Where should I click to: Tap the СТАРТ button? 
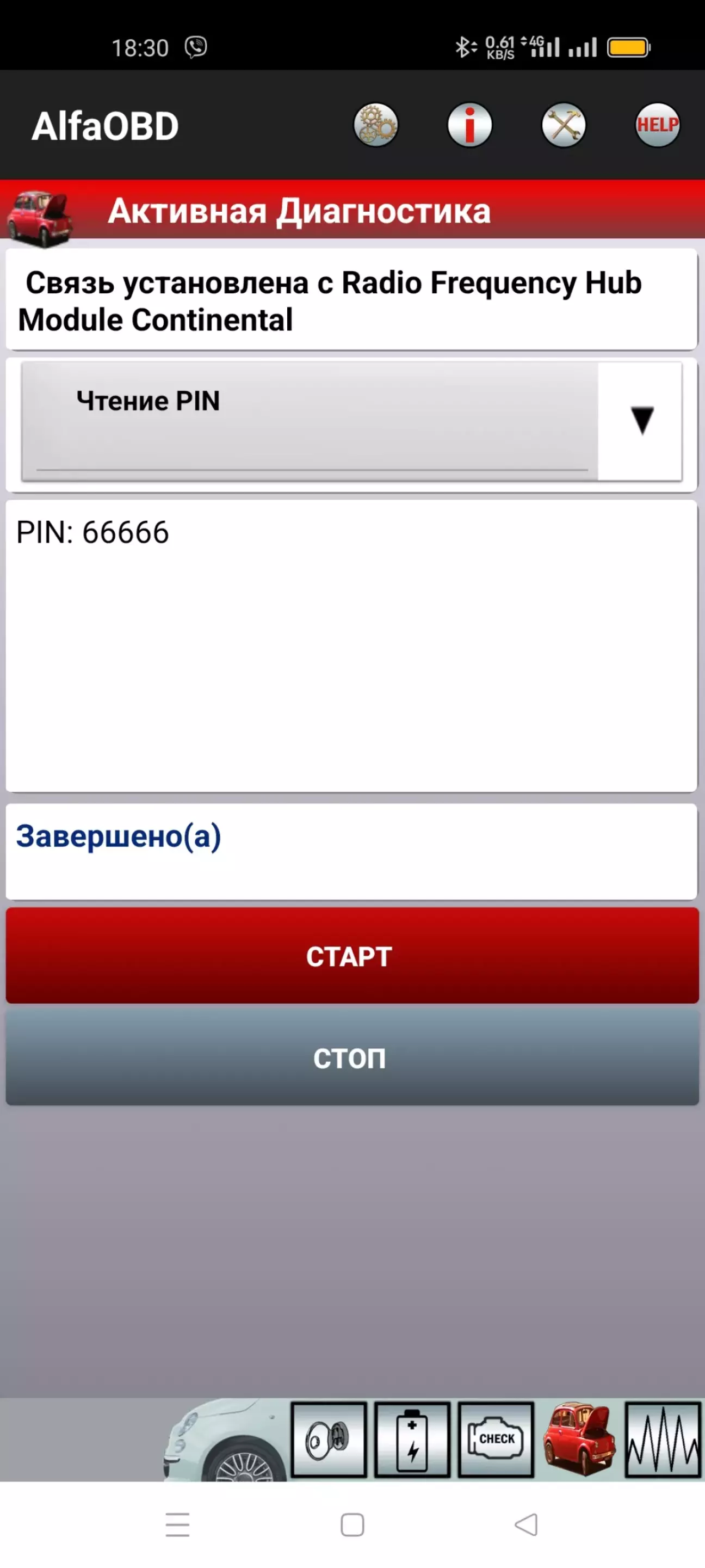click(352, 956)
